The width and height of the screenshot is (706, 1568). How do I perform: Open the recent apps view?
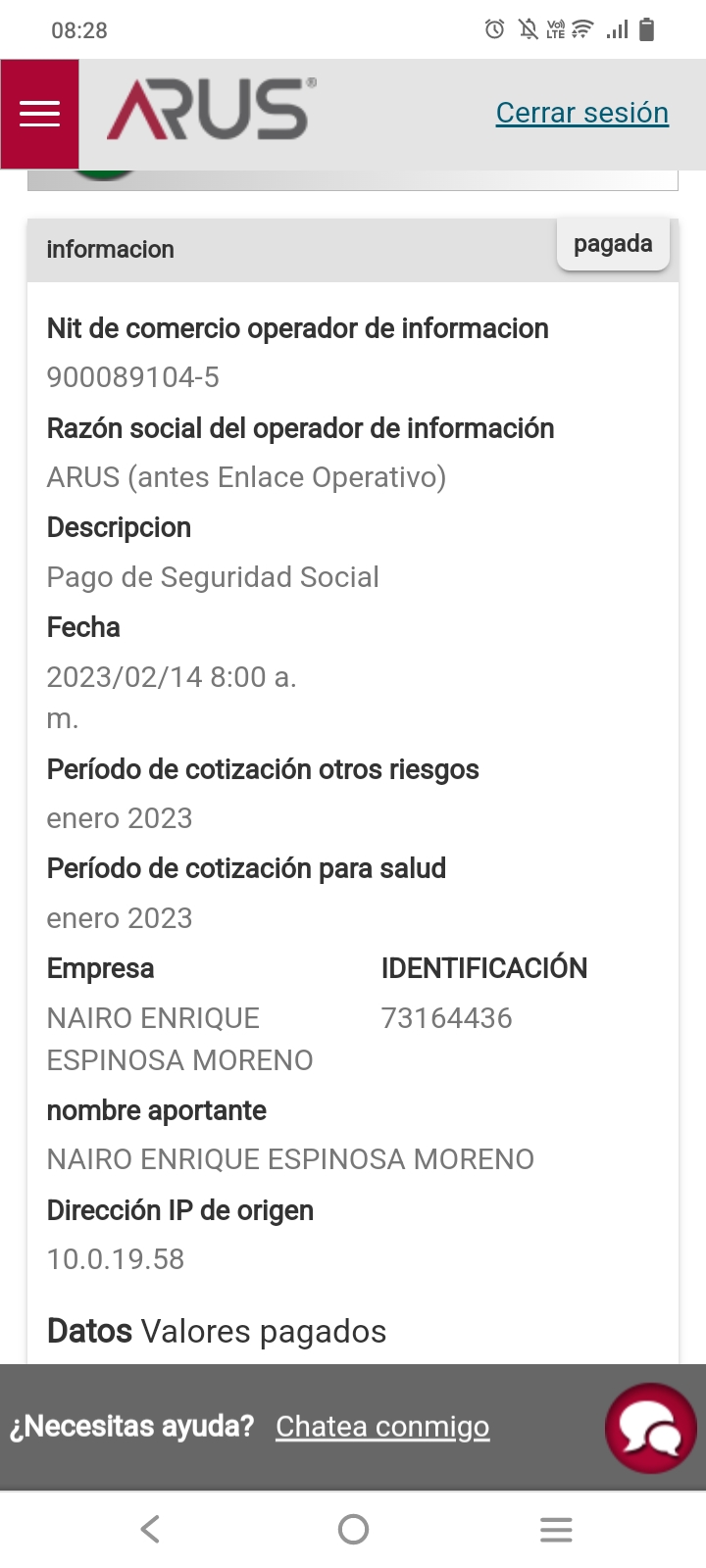[x=556, y=1529]
